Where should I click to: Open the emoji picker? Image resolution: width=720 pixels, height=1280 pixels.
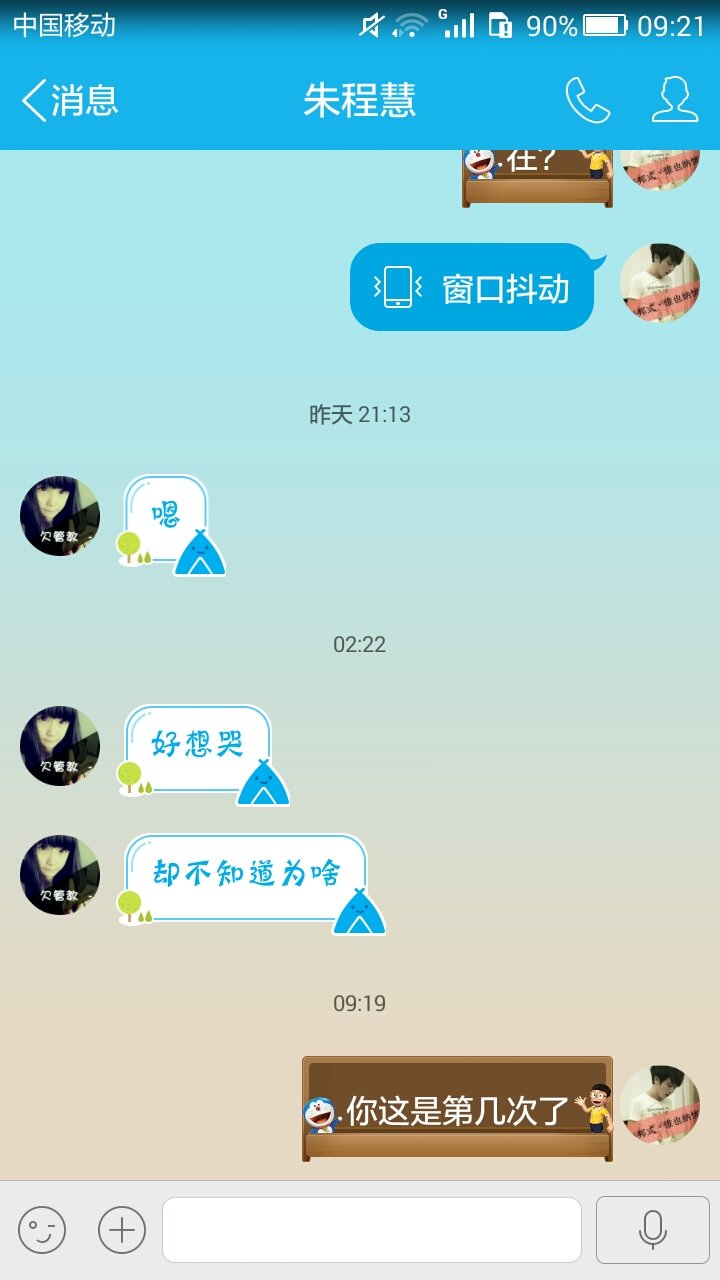coord(42,1229)
